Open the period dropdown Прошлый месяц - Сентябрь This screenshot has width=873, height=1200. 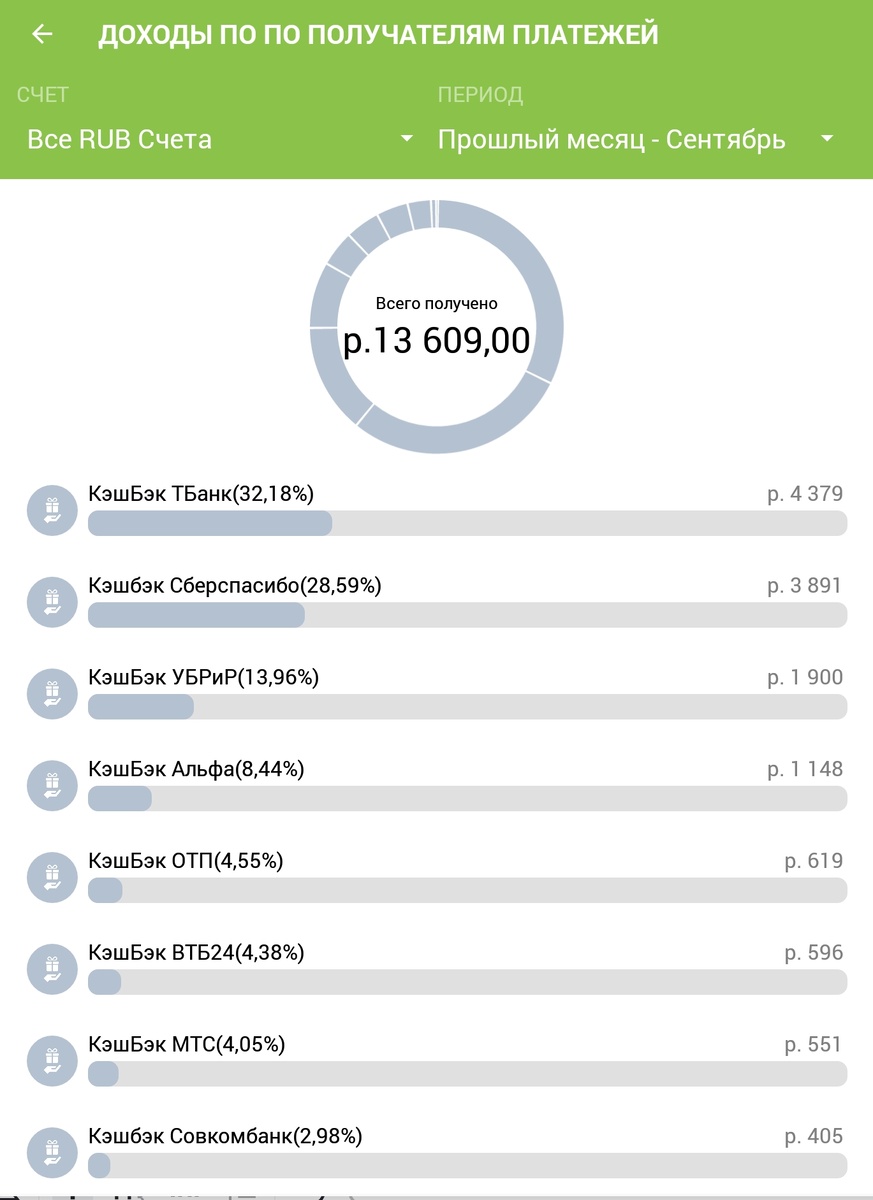pyautogui.click(x=635, y=139)
